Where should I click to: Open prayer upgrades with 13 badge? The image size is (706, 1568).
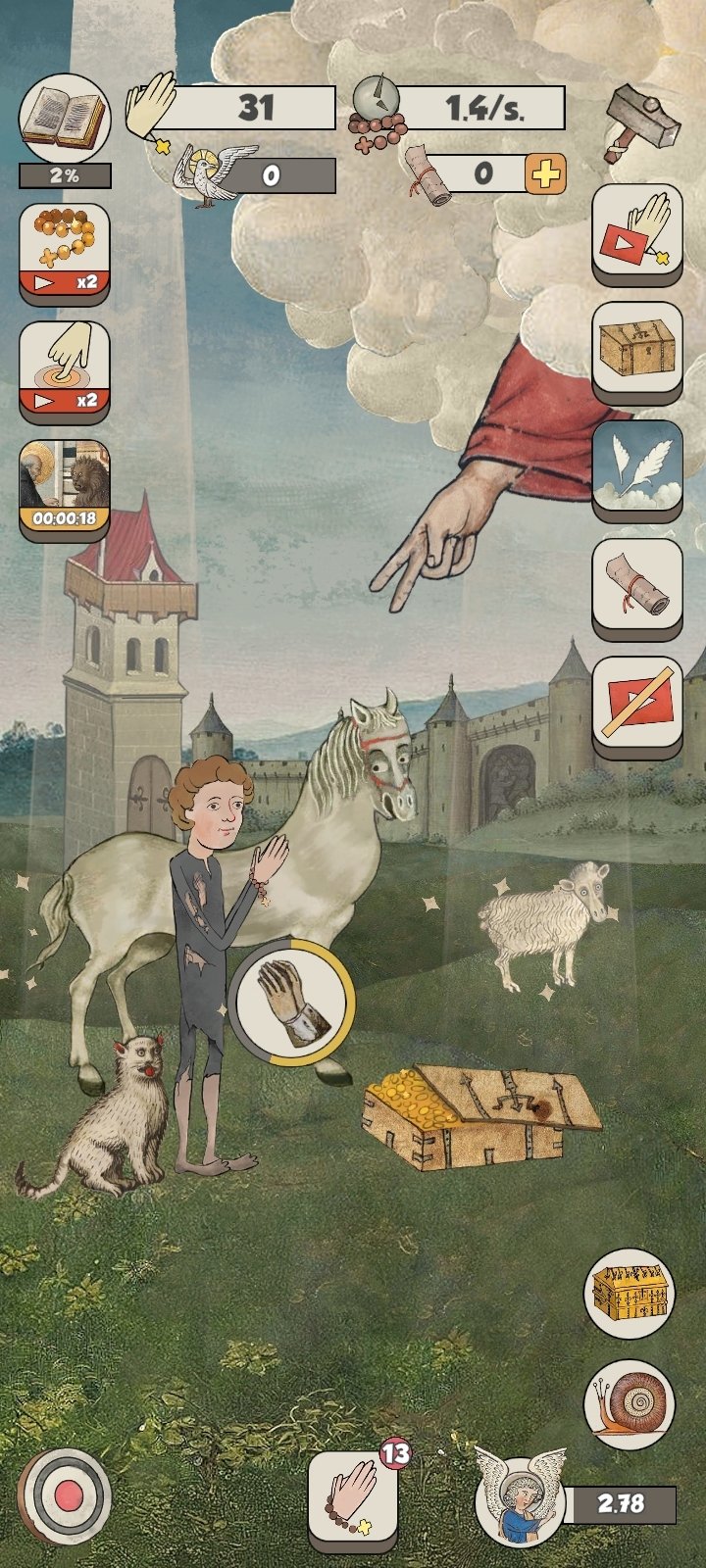(x=353, y=1494)
